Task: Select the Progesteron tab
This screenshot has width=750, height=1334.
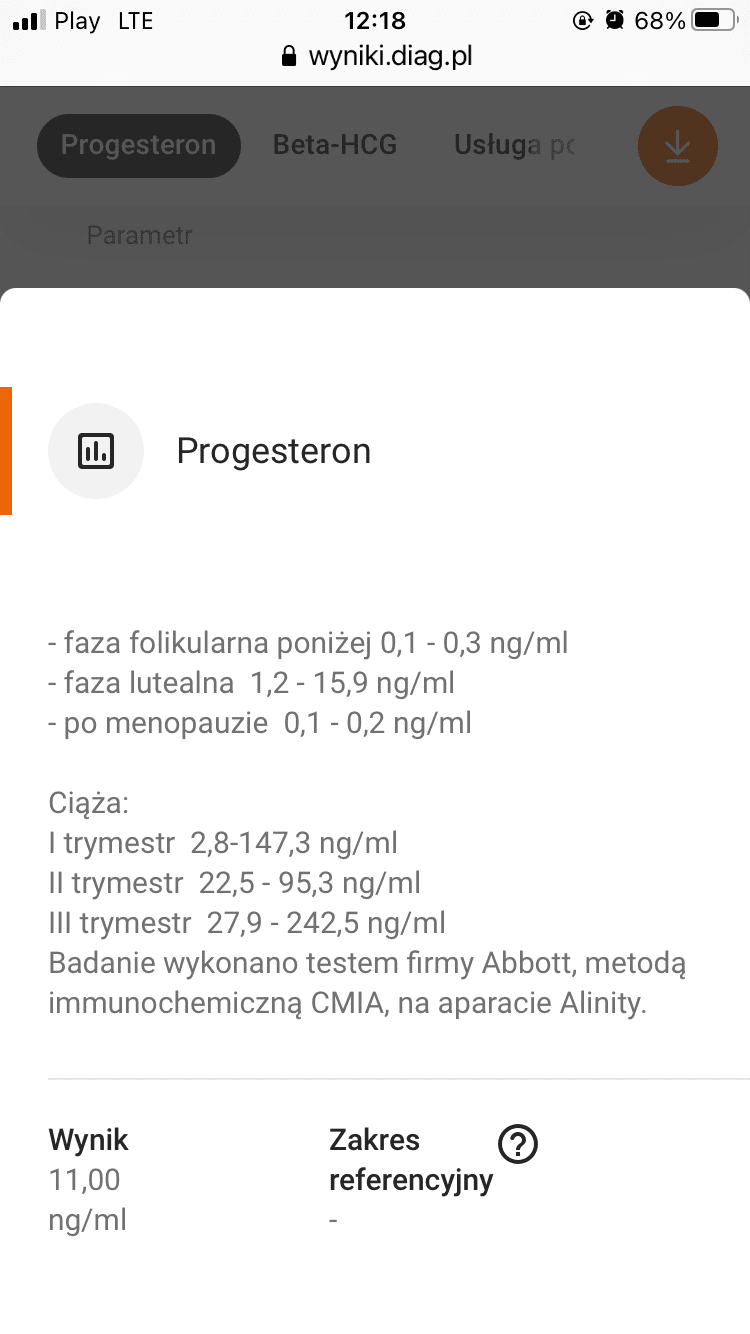Action: pos(138,145)
